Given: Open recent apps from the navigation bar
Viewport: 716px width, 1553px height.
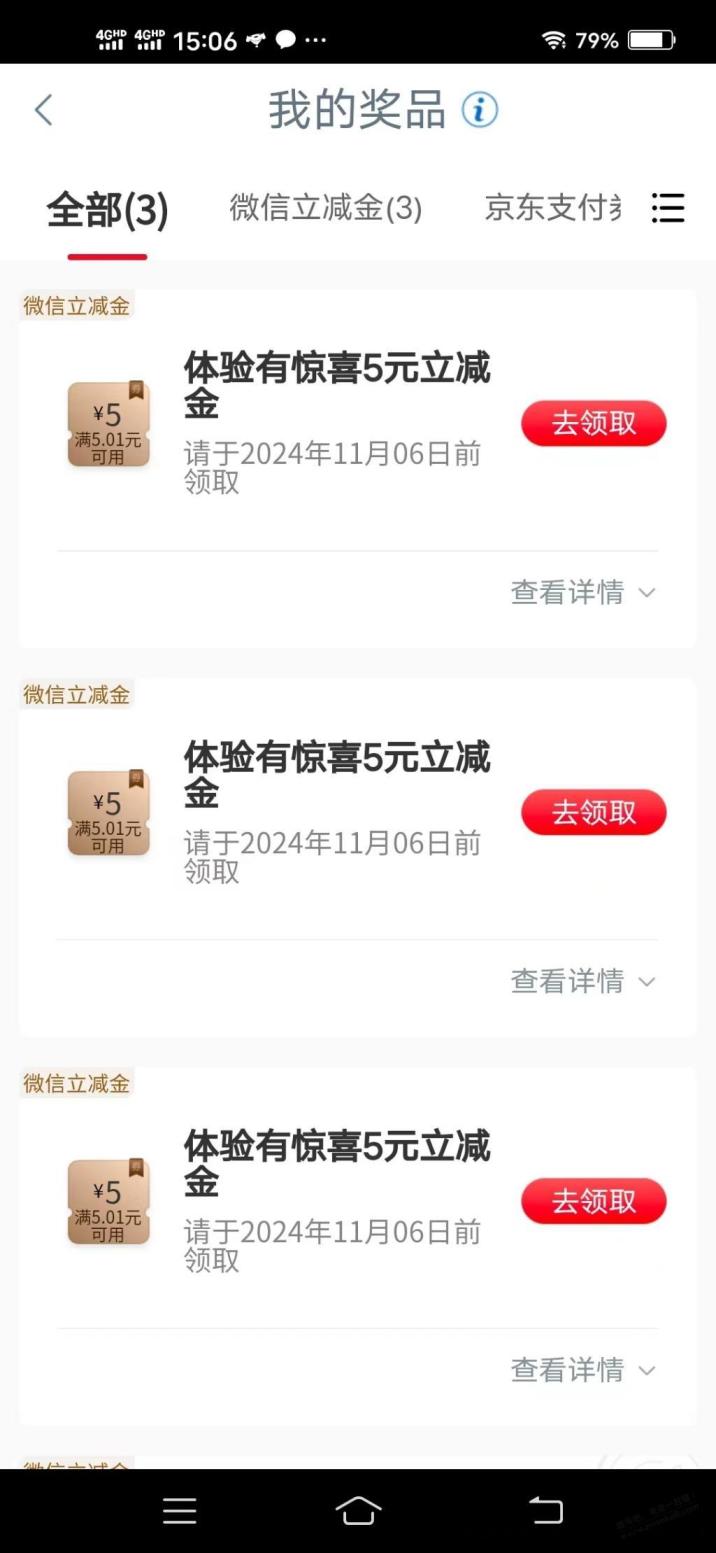Looking at the screenshot, I should pos(180,1510).
